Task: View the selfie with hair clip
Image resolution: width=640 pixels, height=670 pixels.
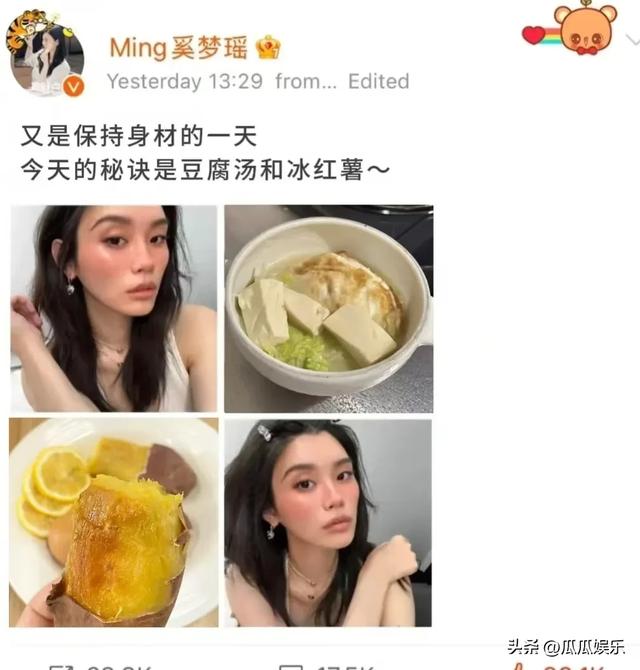Action: (x=328, y=522)
